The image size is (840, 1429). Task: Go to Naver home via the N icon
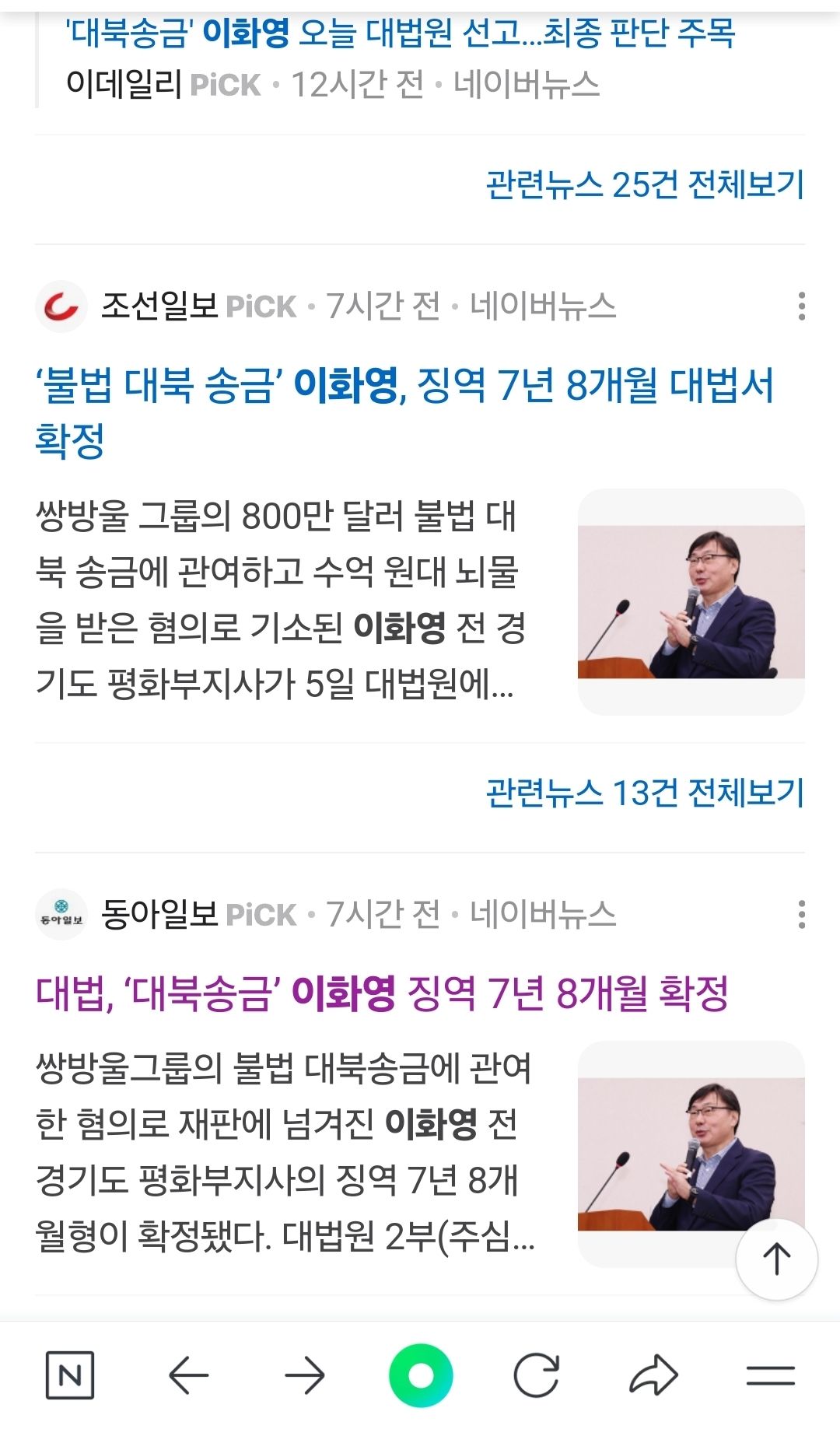[70, 1375]
